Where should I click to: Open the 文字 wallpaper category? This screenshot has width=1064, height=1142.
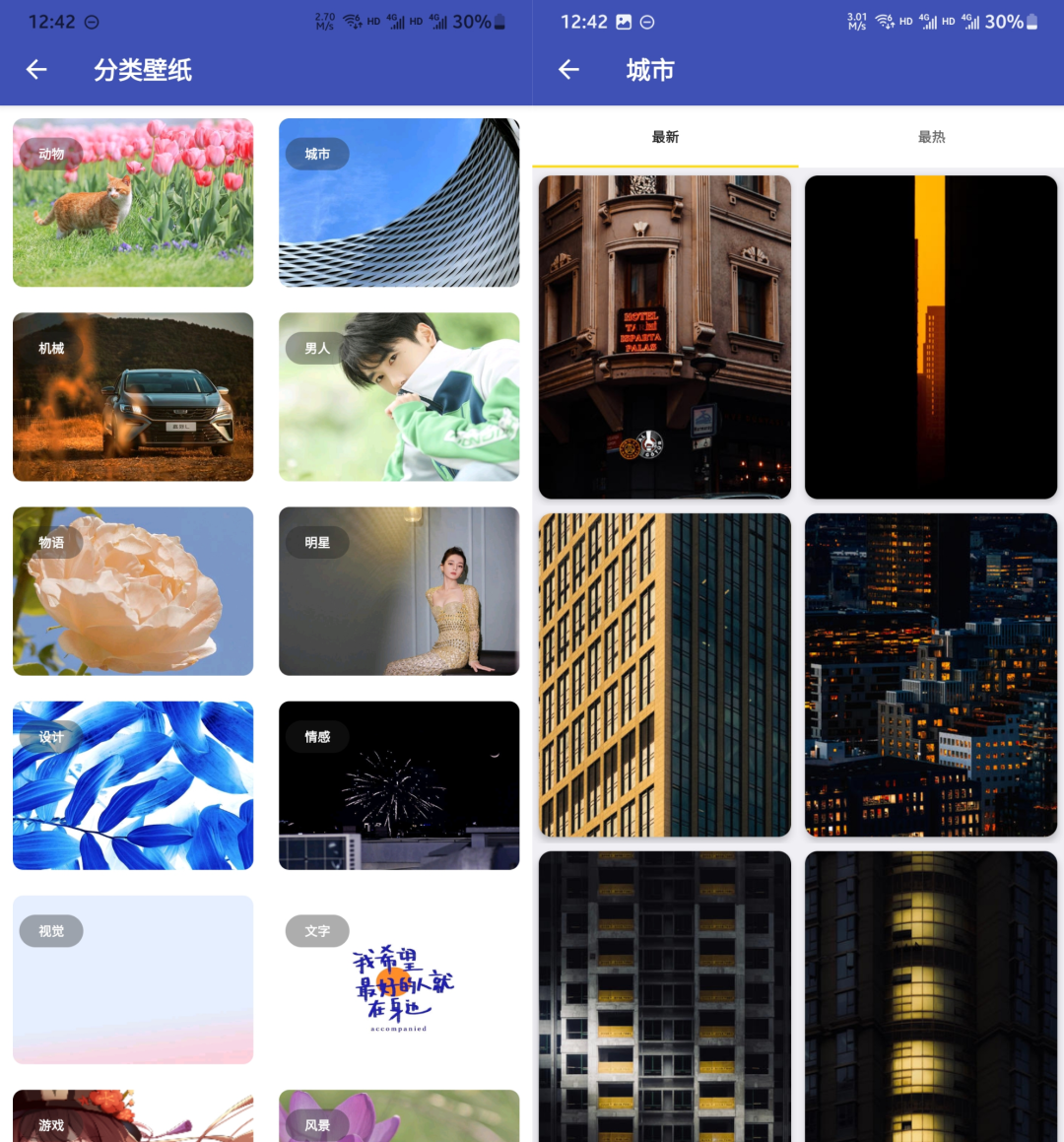click(x=399, y=979)
